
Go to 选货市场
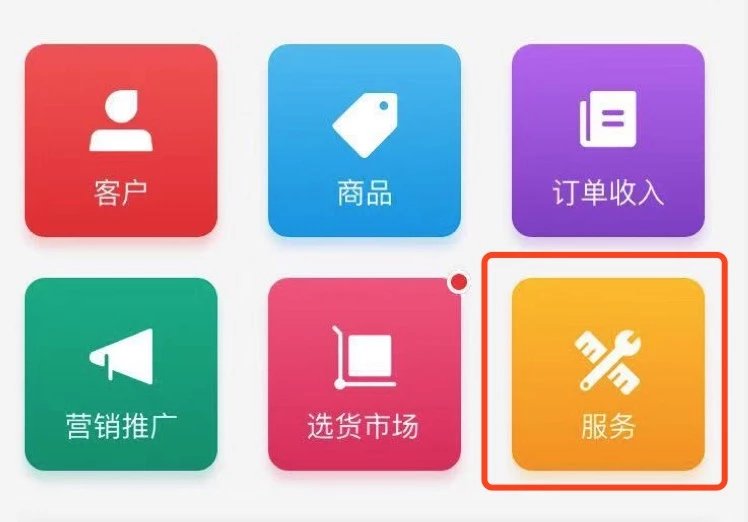click(x=364, y=374)
